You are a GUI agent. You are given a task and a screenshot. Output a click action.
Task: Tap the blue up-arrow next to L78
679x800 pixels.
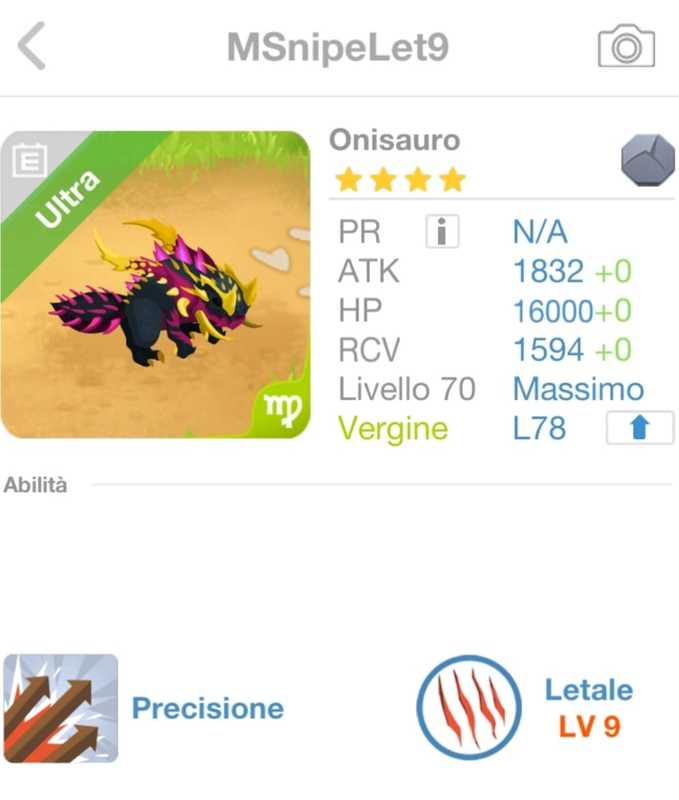[639, 428]
